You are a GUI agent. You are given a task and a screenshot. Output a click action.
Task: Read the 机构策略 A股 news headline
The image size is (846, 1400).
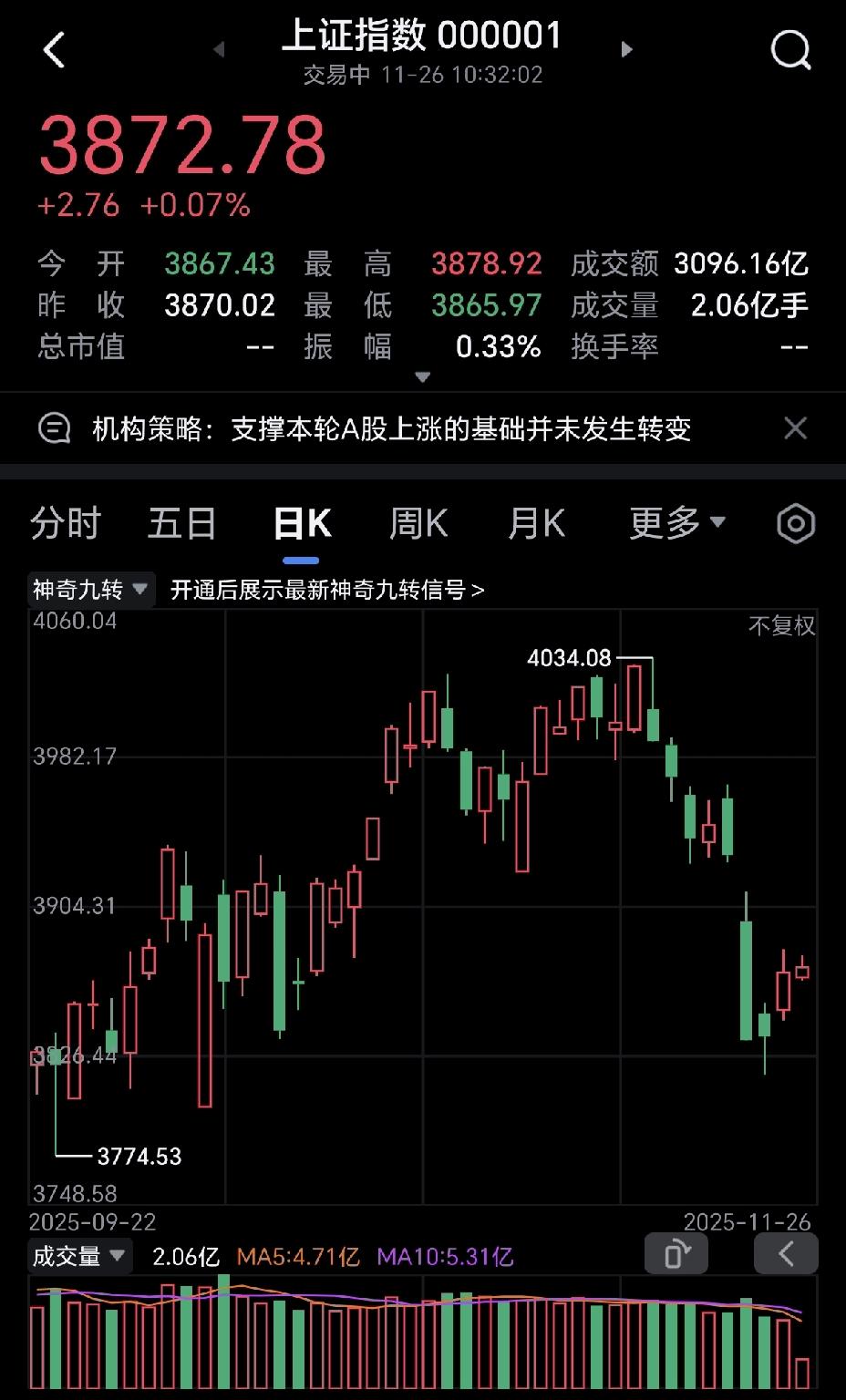pos(392,428)
